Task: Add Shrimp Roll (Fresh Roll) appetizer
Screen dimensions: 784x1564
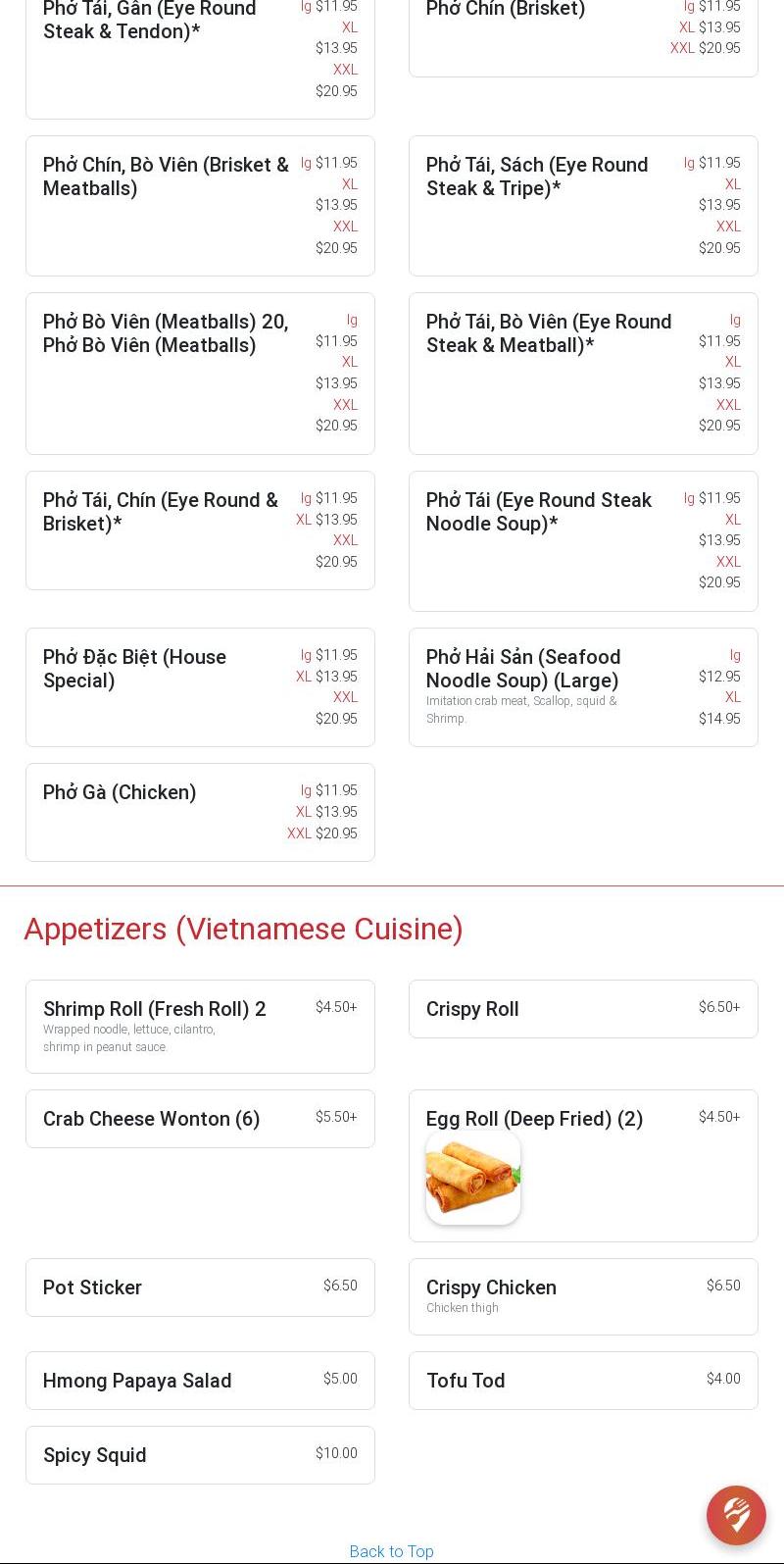Action: tap(200, 1026)
